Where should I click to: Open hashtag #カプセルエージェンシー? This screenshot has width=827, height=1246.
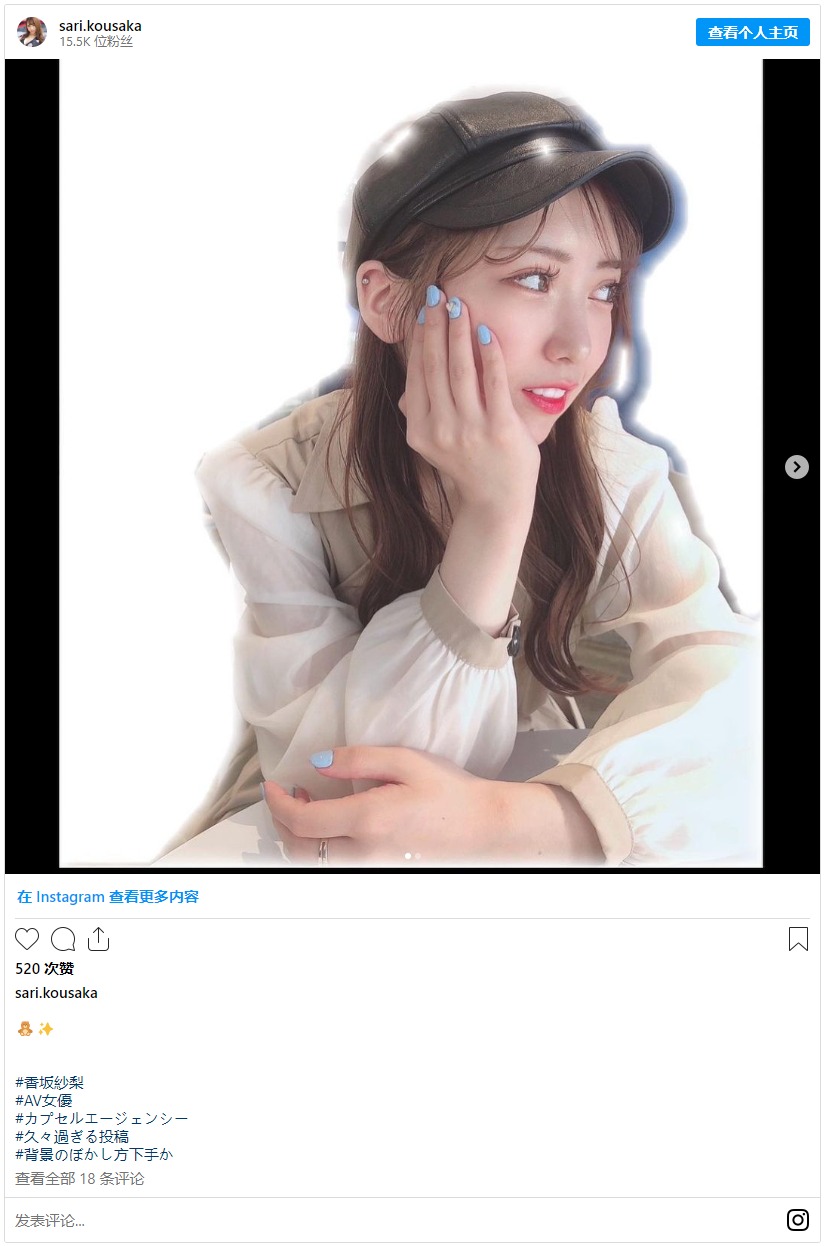[102, 1119]
